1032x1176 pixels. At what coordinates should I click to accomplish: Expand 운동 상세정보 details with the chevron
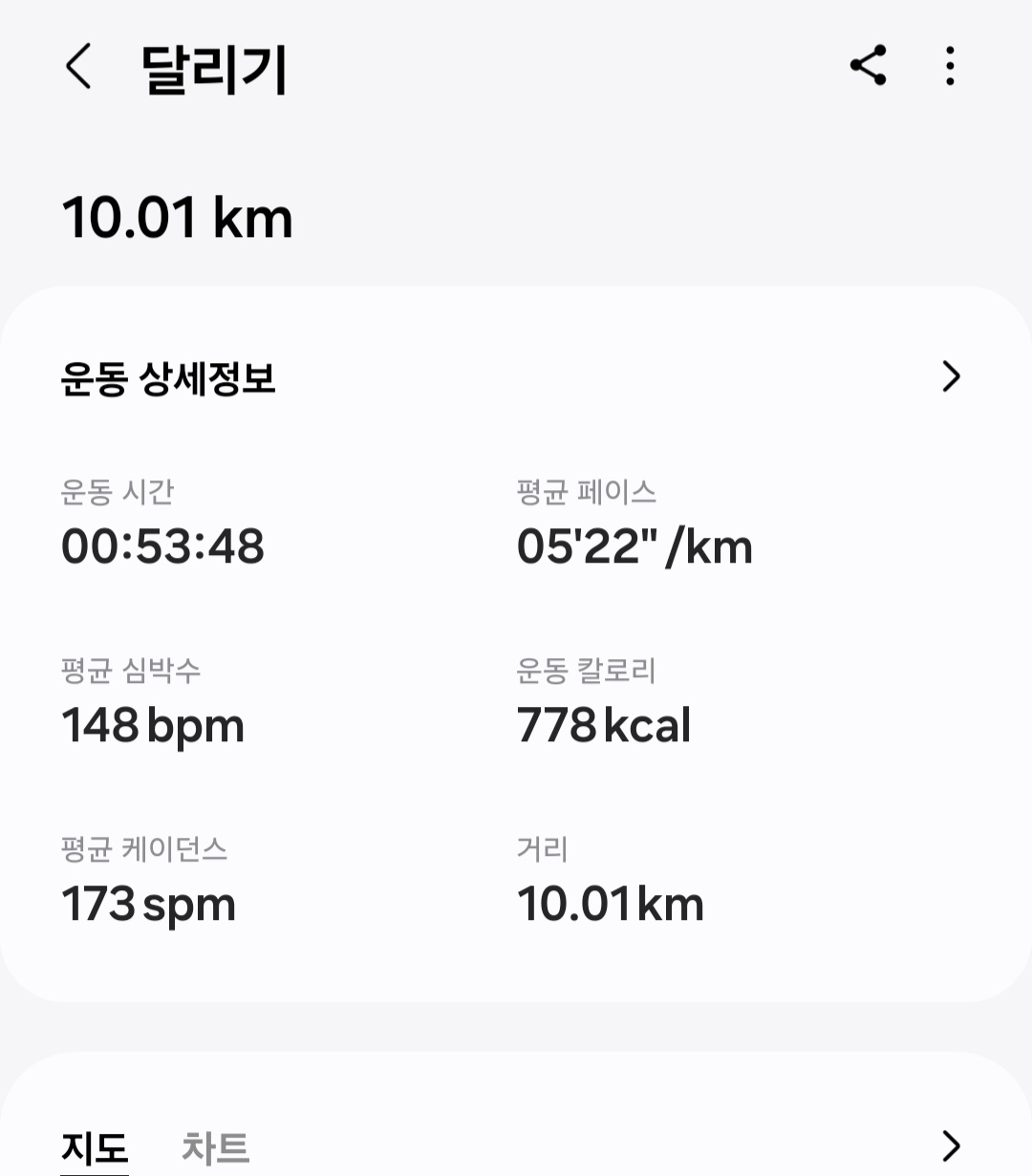click(x=950, y=376)
